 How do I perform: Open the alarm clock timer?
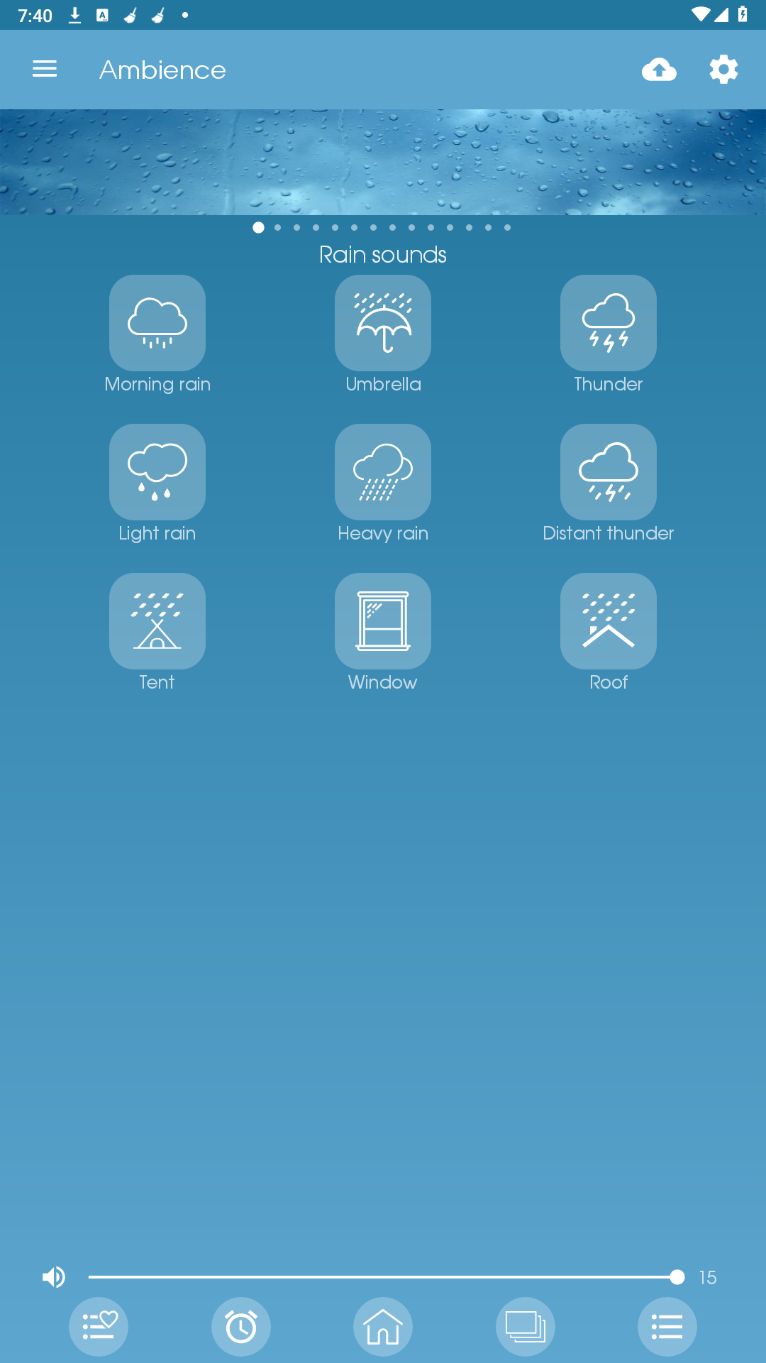click(241, 1327)
